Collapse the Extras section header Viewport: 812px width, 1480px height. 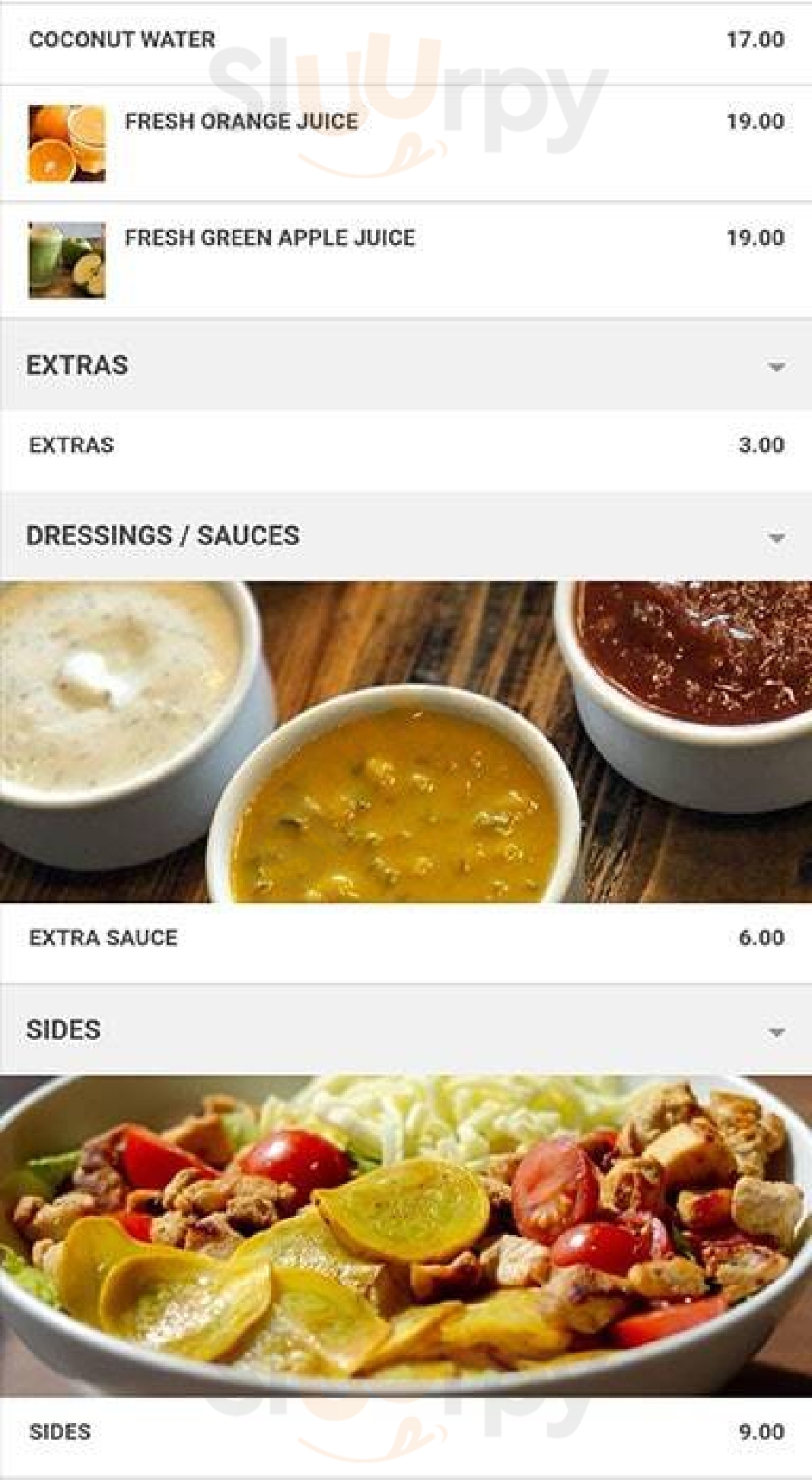775,367
